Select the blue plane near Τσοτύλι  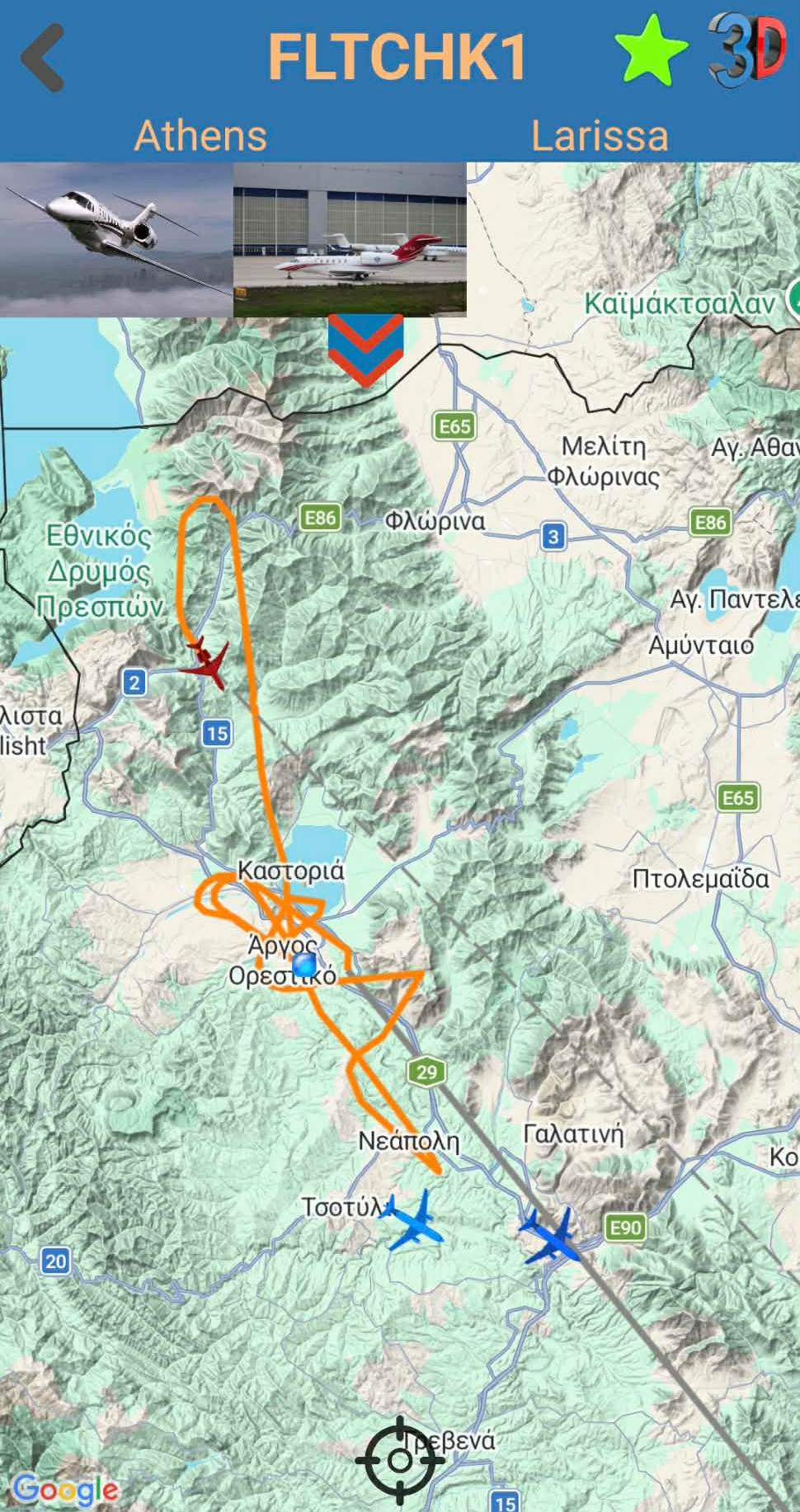[412, 1219]
